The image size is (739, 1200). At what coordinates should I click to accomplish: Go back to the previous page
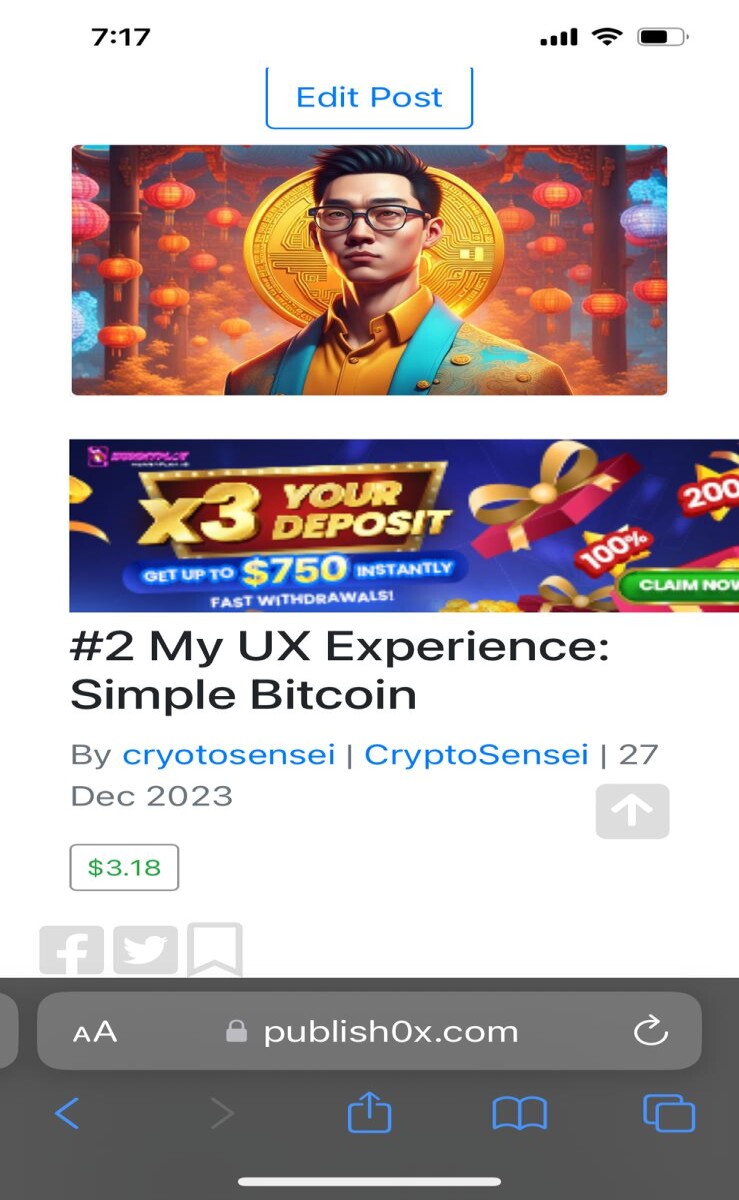point(67,1113)
